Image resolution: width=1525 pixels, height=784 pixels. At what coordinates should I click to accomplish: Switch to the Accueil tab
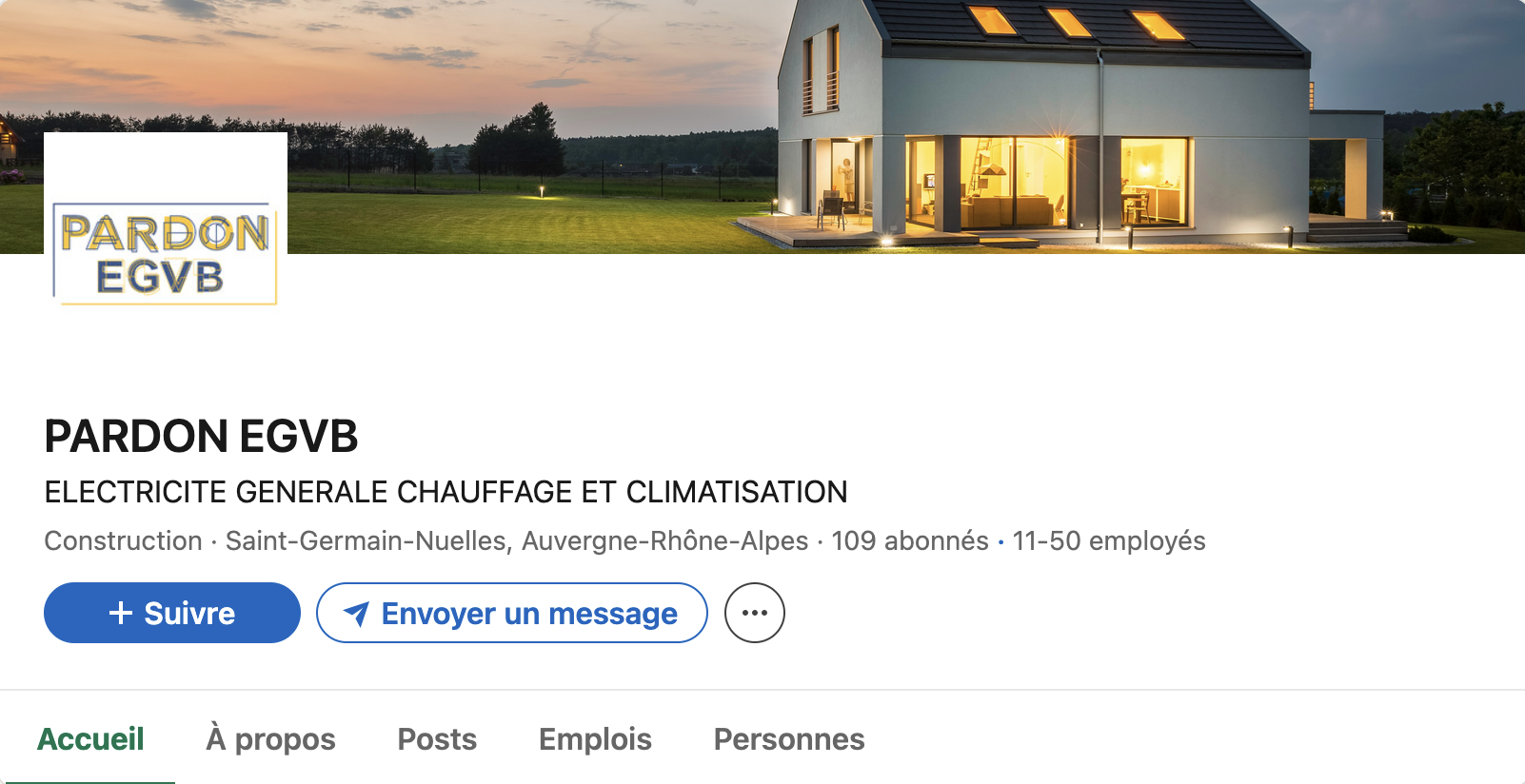(90, 739)
